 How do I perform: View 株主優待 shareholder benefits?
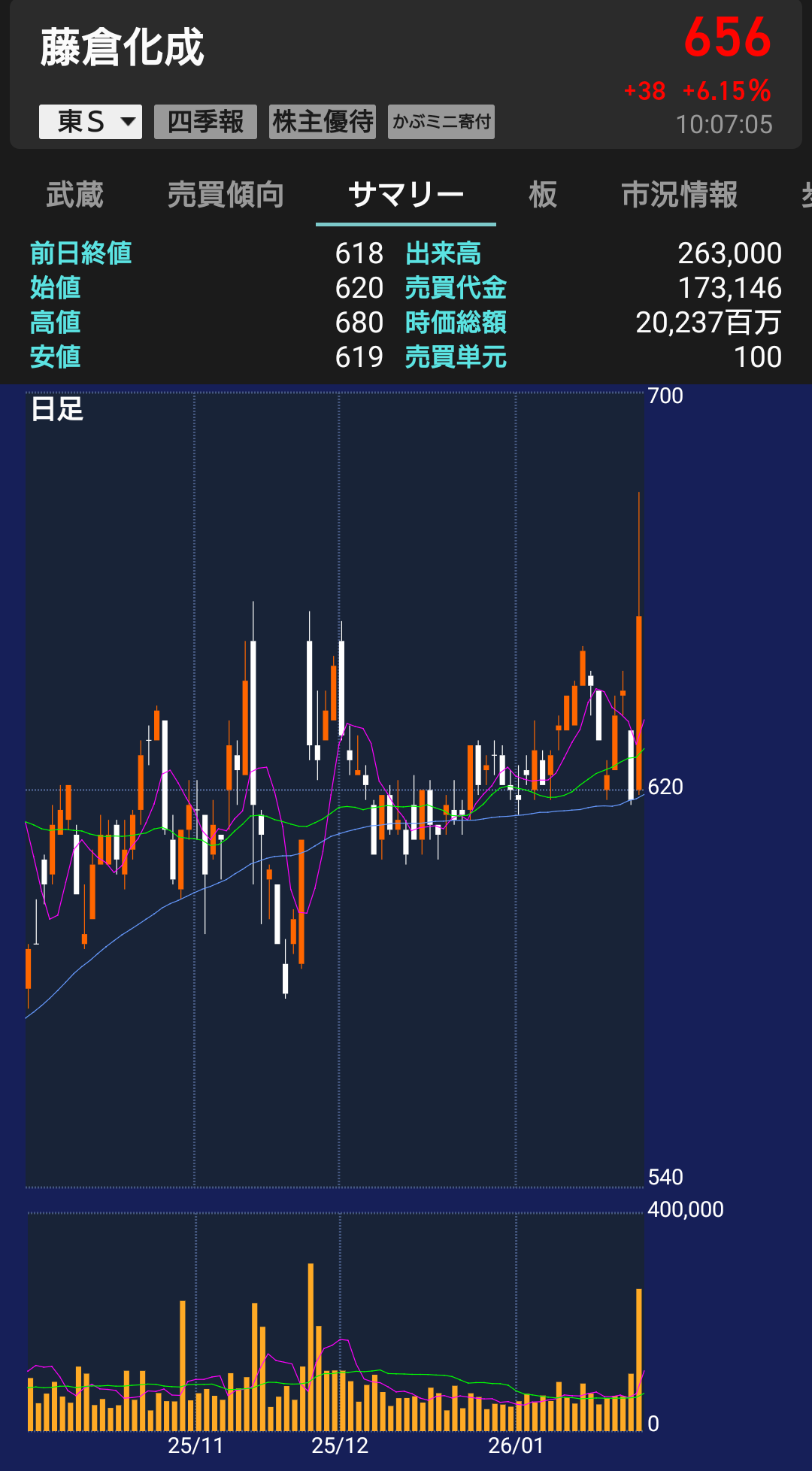322,122
